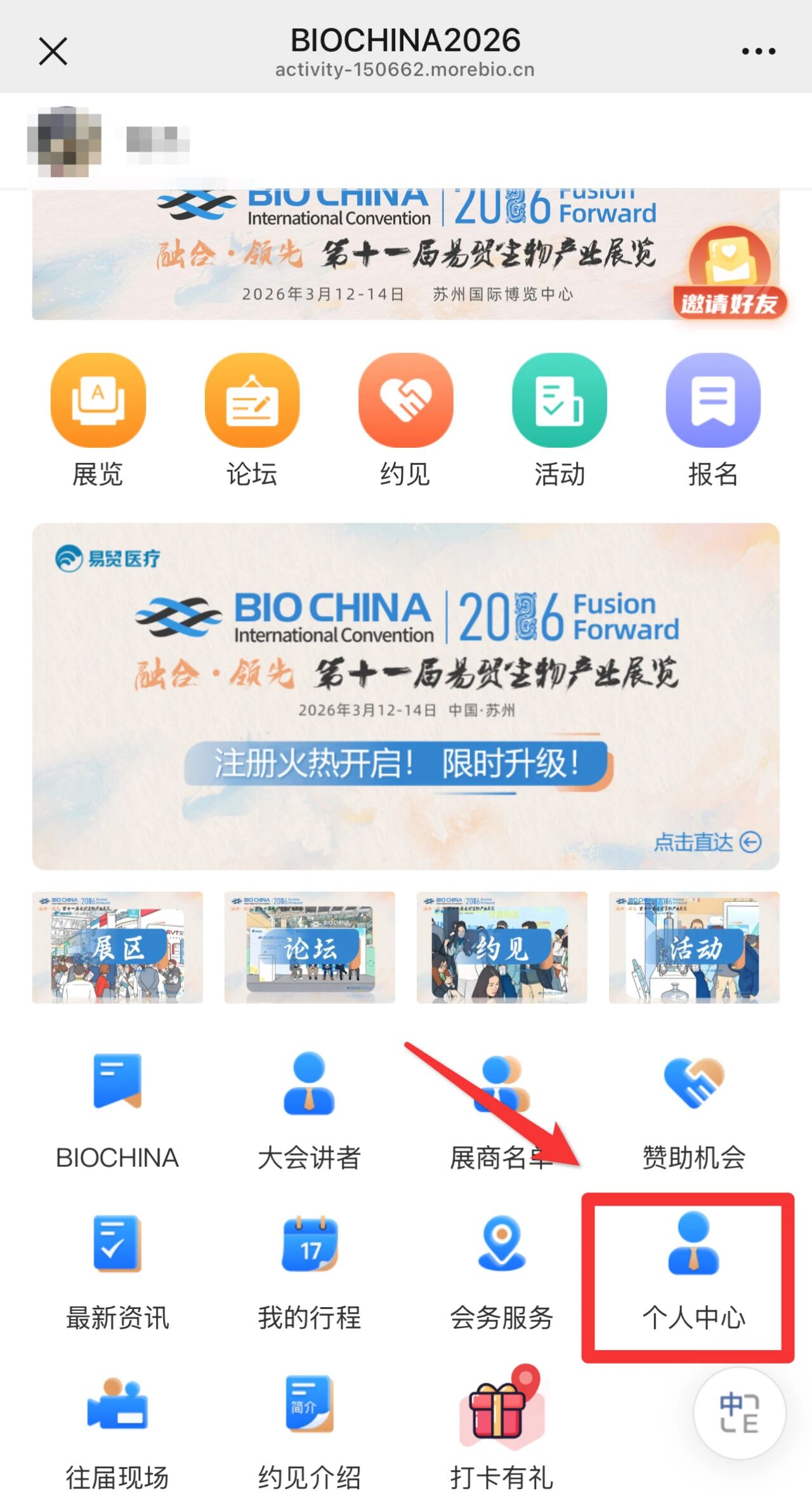
Task: Open 赞助机会 sponsorship opportunities
Action: click(x=693, y=1109)
